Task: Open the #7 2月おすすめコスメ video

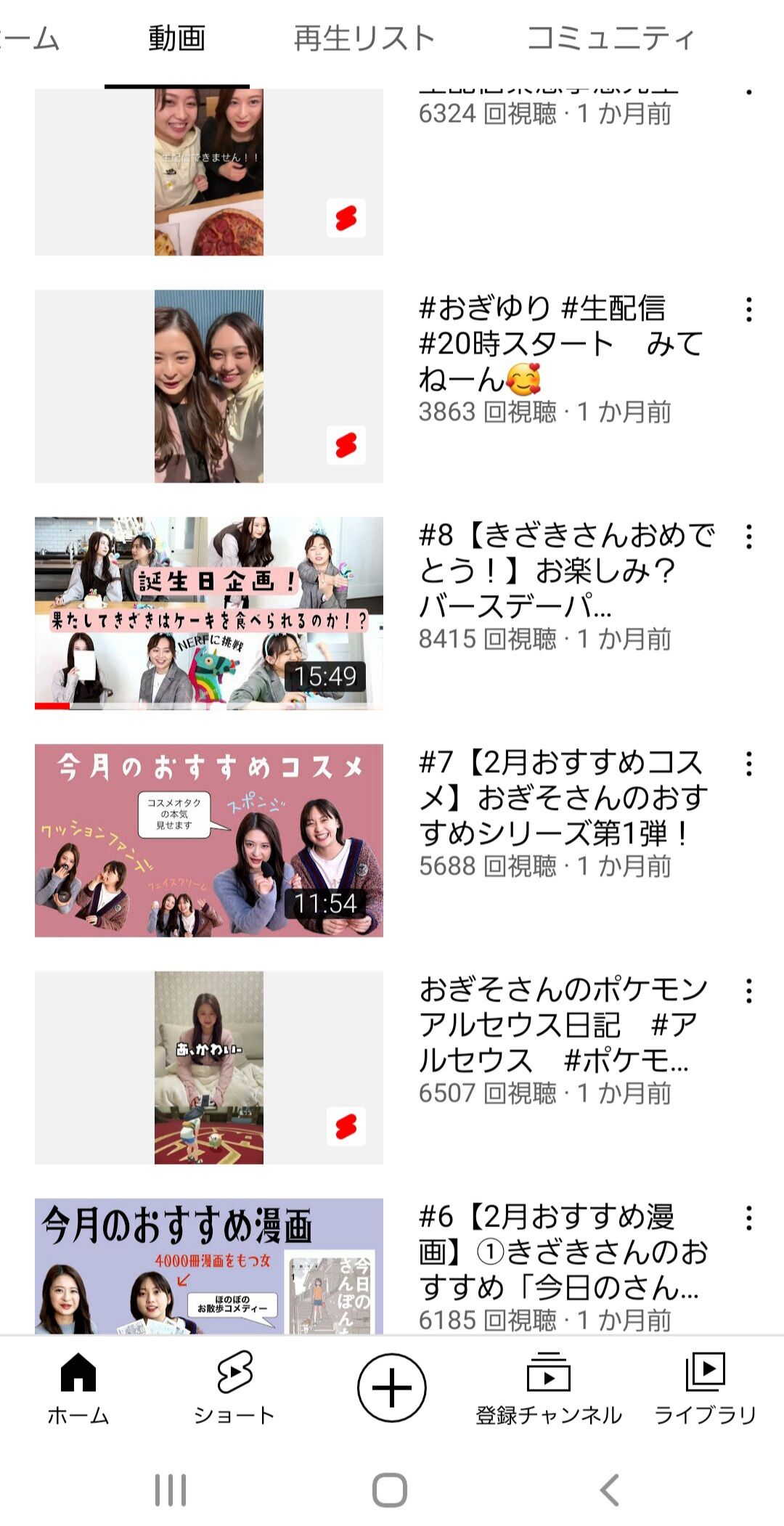Action: [x=209, y=840]
